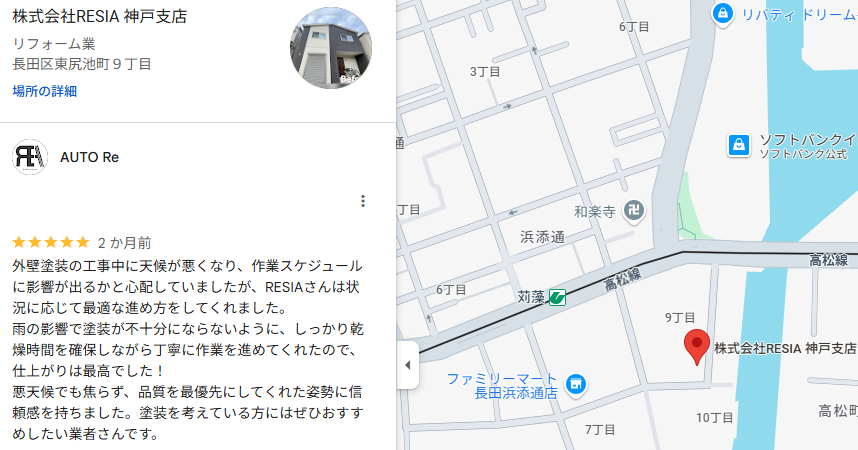Select the 和楽寺 temple marker
Image resolution: width=858 pixels, height=450 pixels.
pos(634,211)
